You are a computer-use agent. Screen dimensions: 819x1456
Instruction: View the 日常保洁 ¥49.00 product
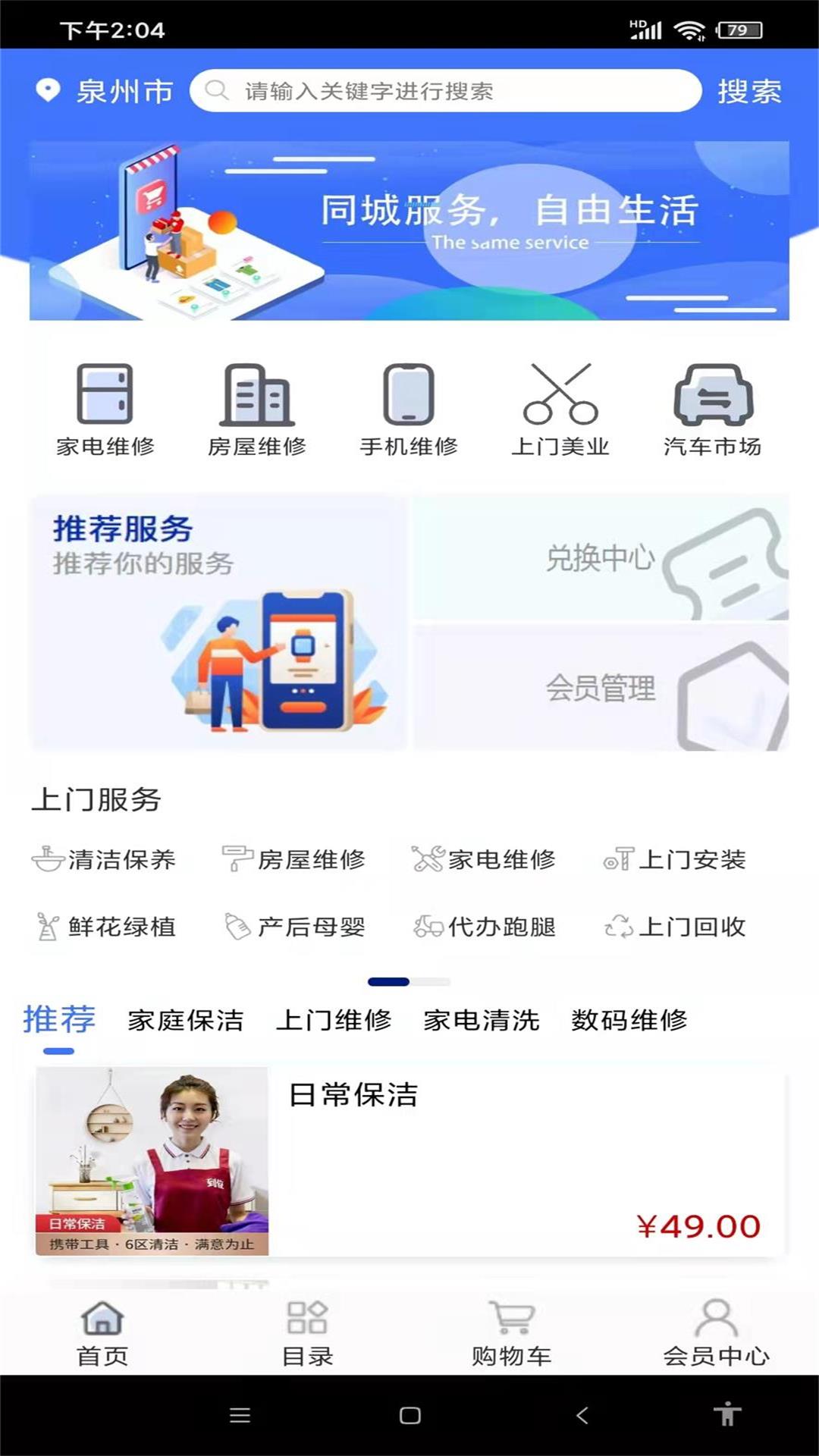[x=409, y=1161]
